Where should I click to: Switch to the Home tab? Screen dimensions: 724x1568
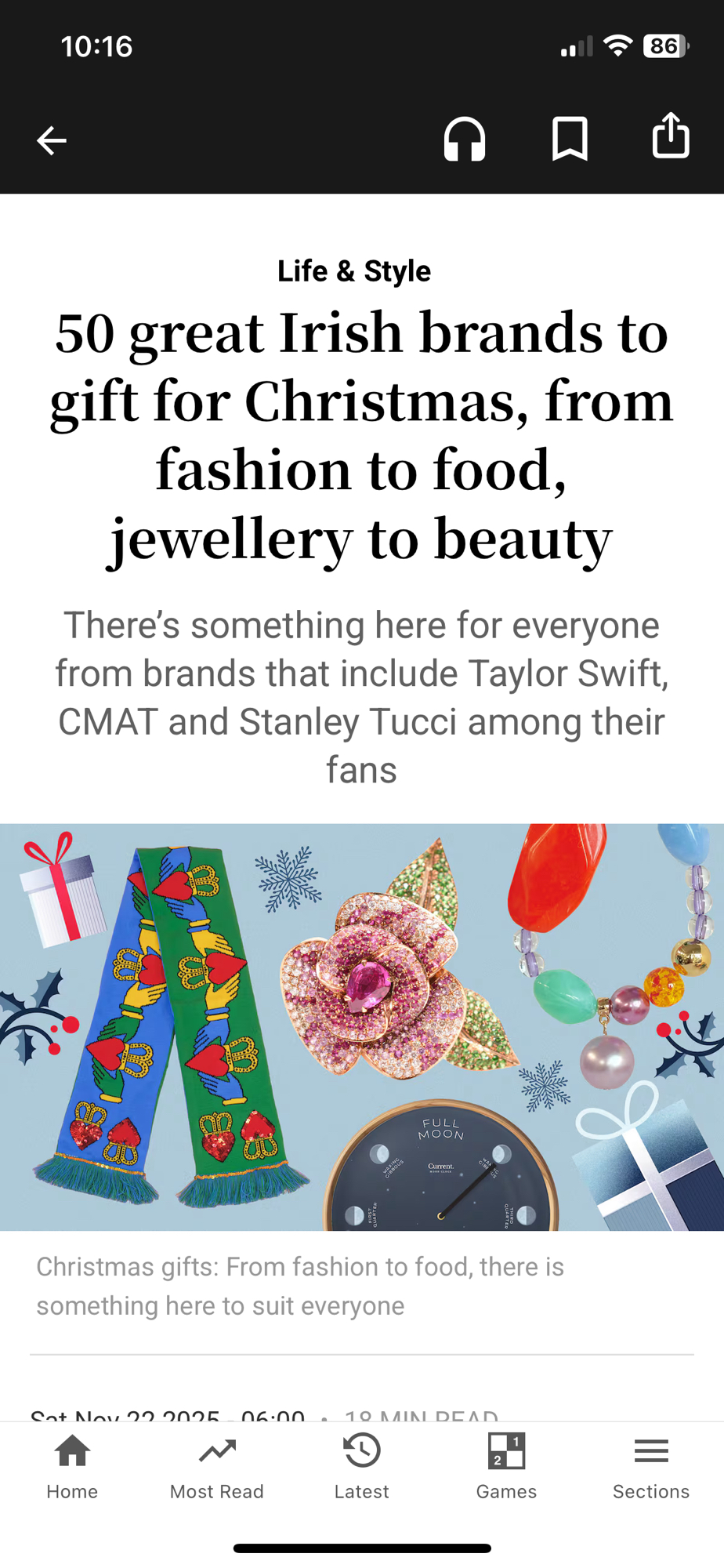click(72, 1466)
